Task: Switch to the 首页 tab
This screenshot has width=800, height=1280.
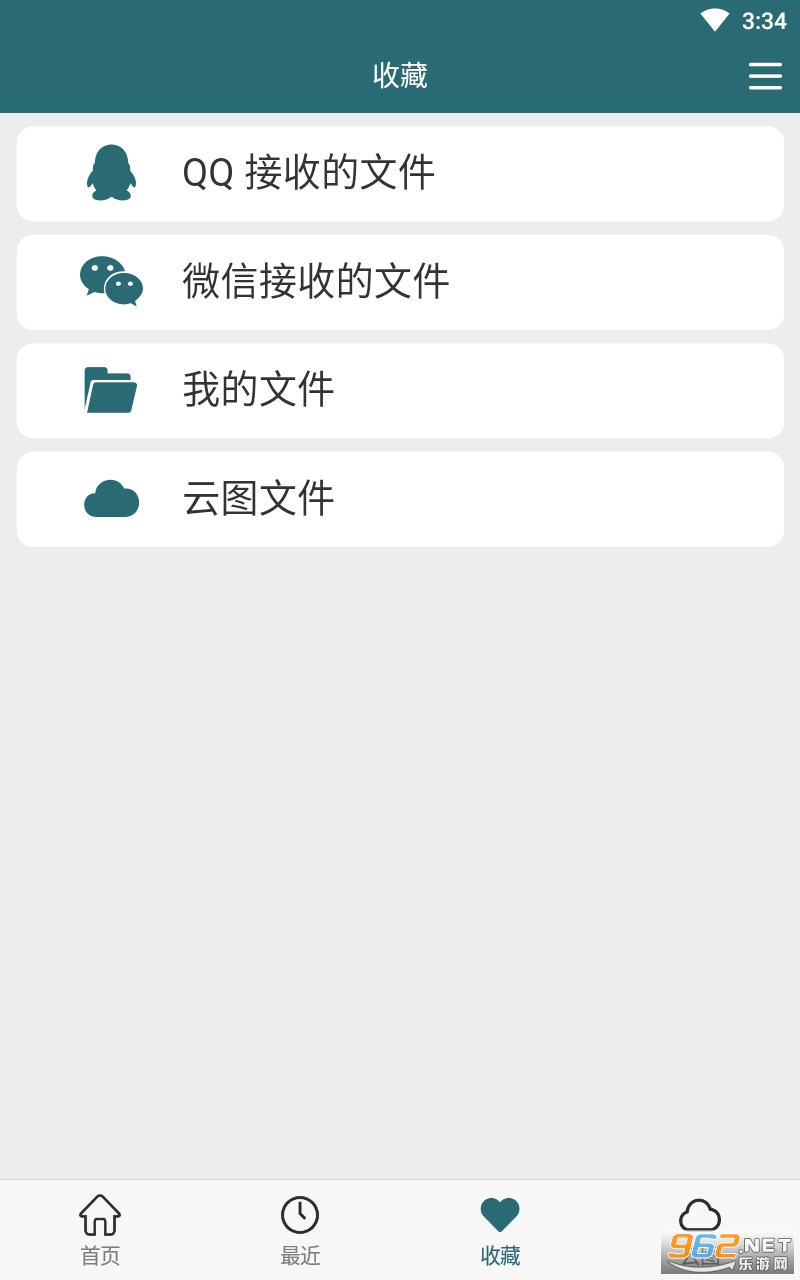Action: [x=100, y=1230]
